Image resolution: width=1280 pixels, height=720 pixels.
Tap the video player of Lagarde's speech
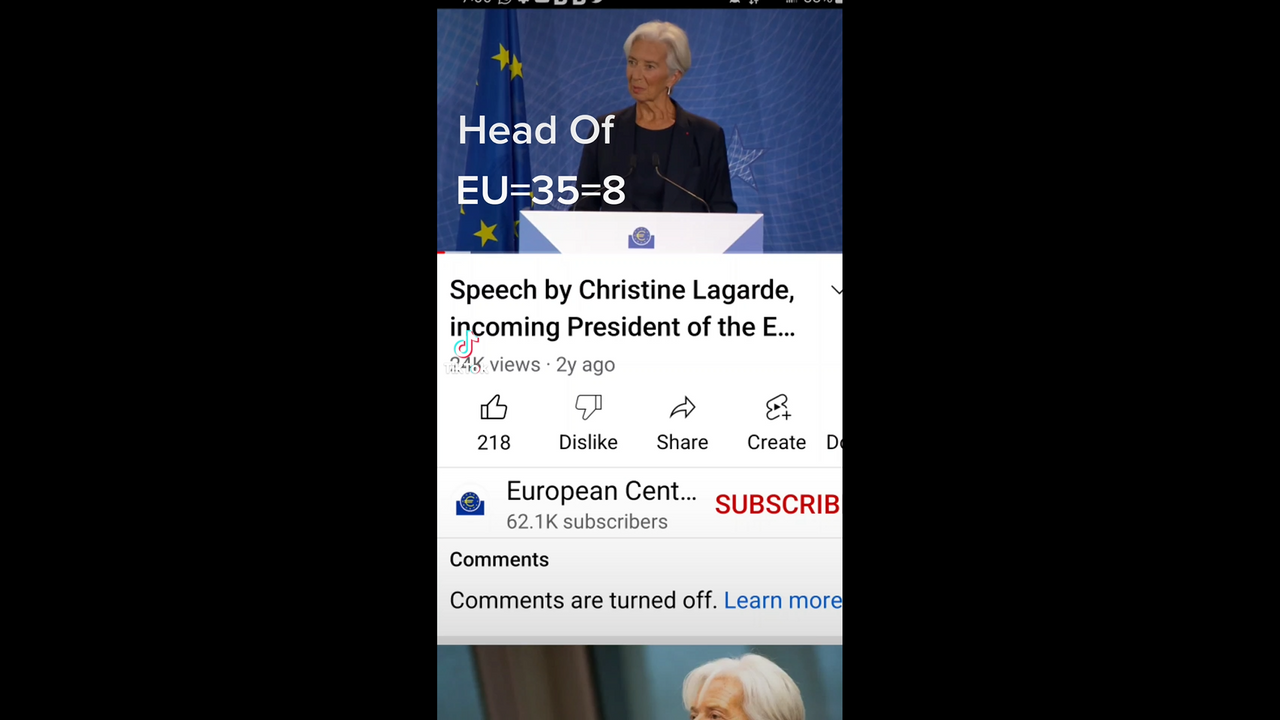640,130
